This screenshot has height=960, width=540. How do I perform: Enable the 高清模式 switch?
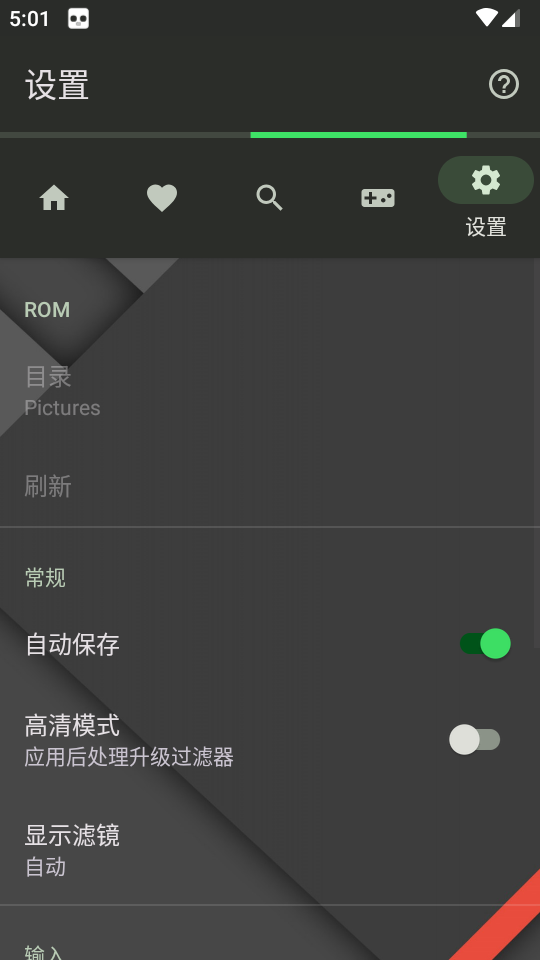(474, 740)
